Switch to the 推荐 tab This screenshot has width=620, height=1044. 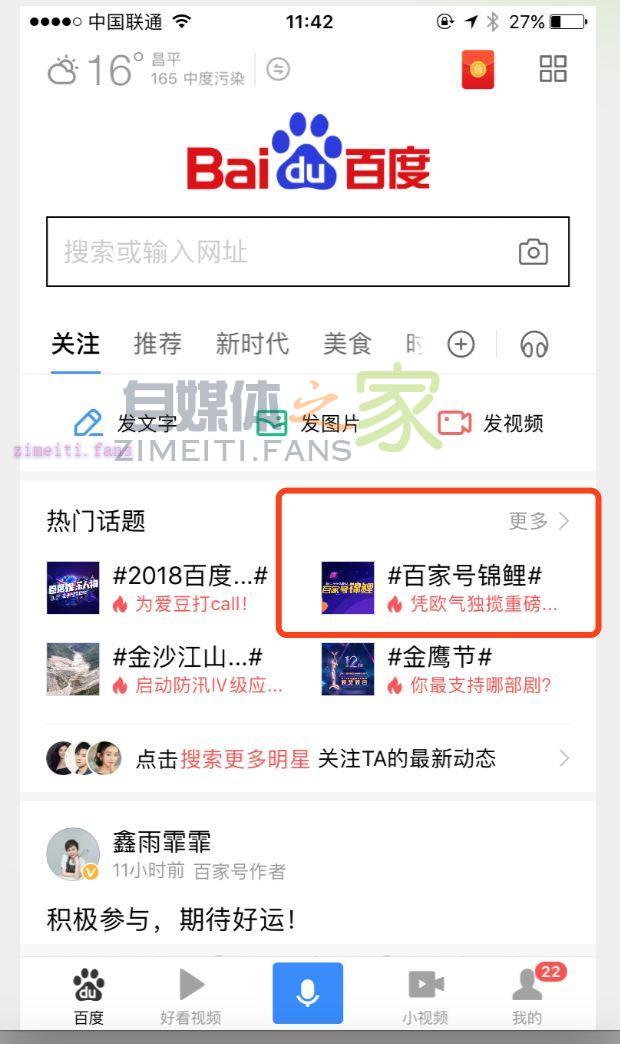[158, 344]
